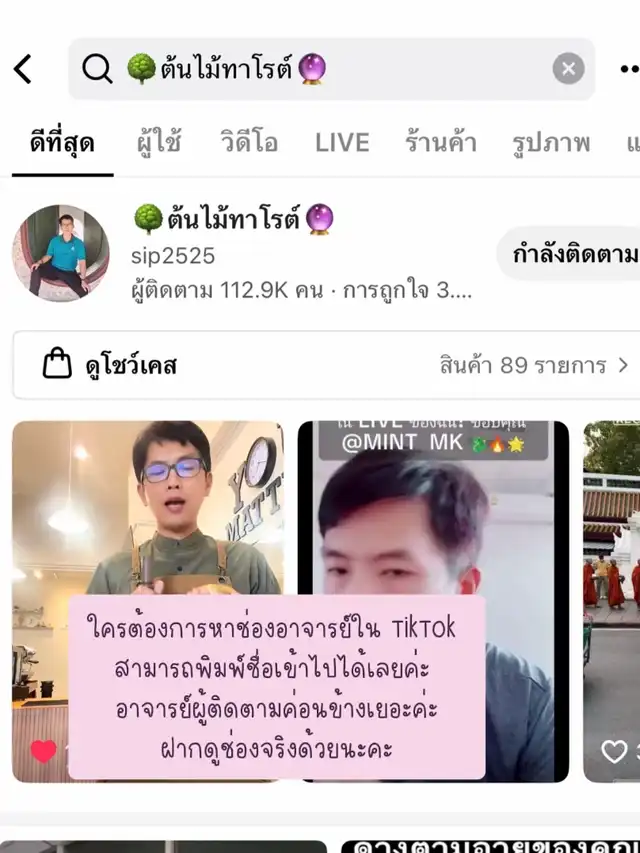
Task: Go back from the search results
Action: (24, 69)
